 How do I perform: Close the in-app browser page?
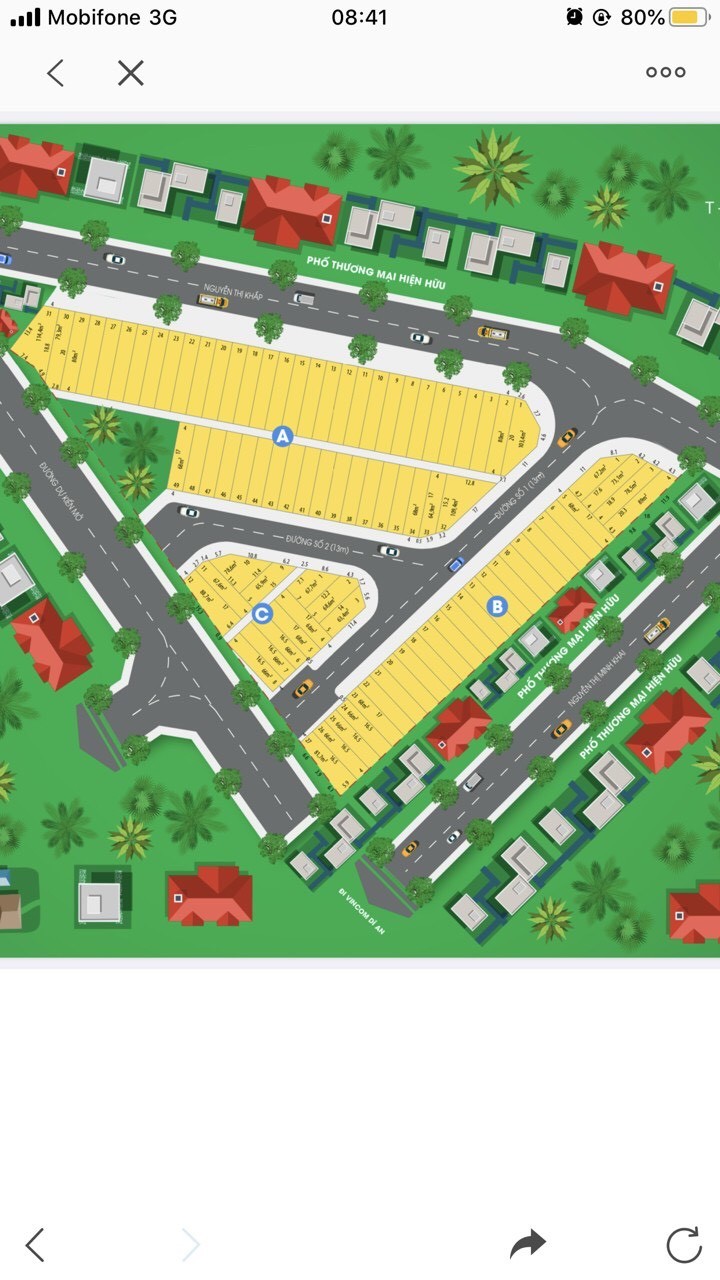click(x=131, y=73)
